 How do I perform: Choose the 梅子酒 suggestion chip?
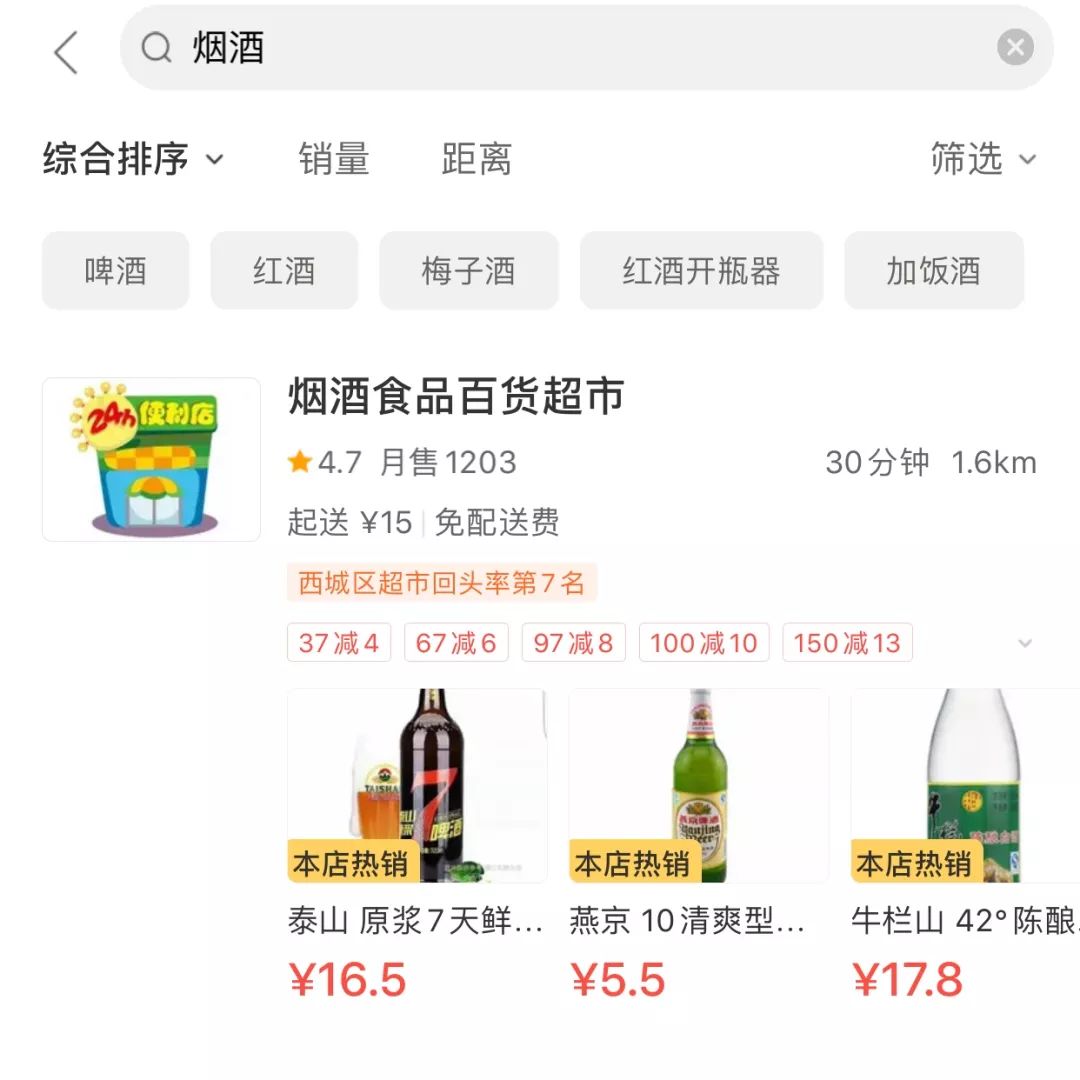[468, 271]
